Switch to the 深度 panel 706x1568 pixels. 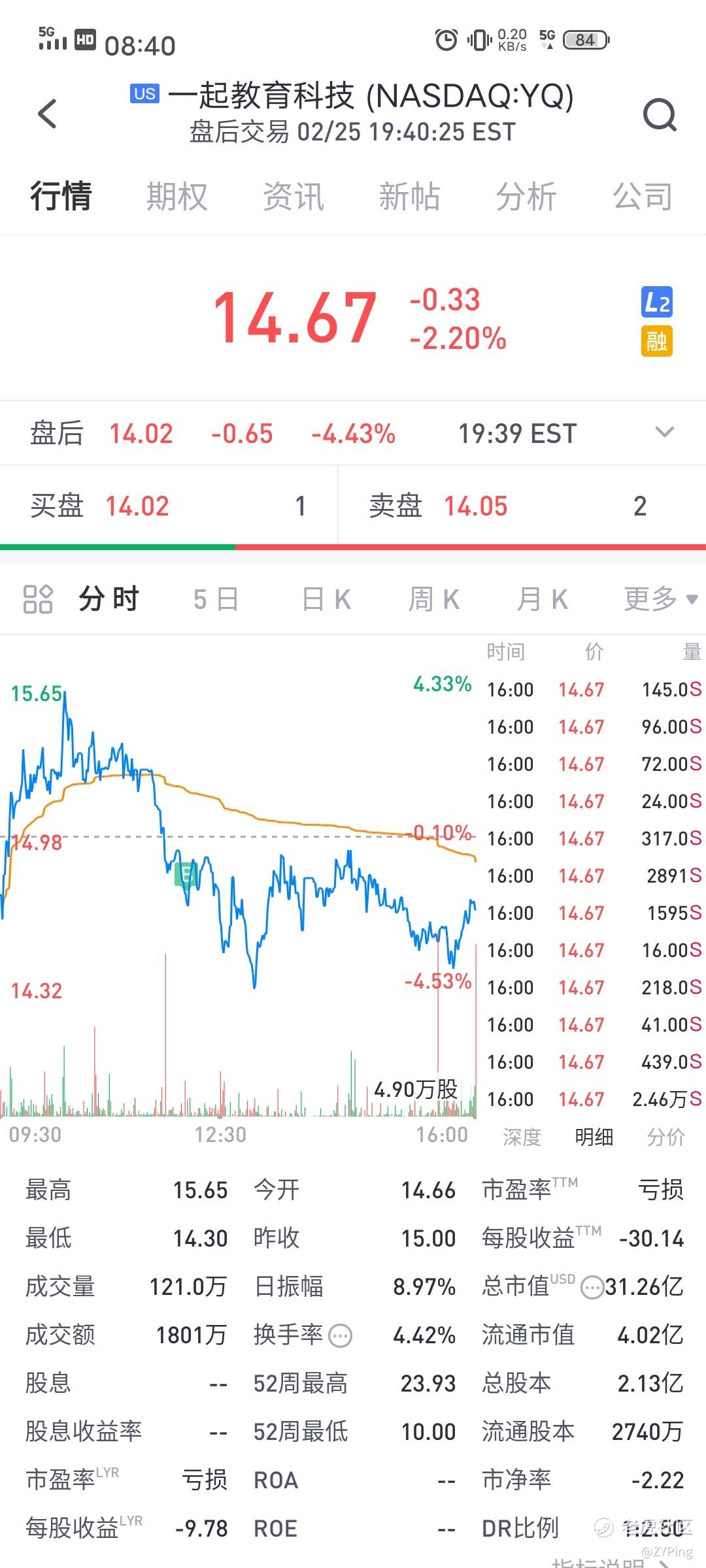522,1137
